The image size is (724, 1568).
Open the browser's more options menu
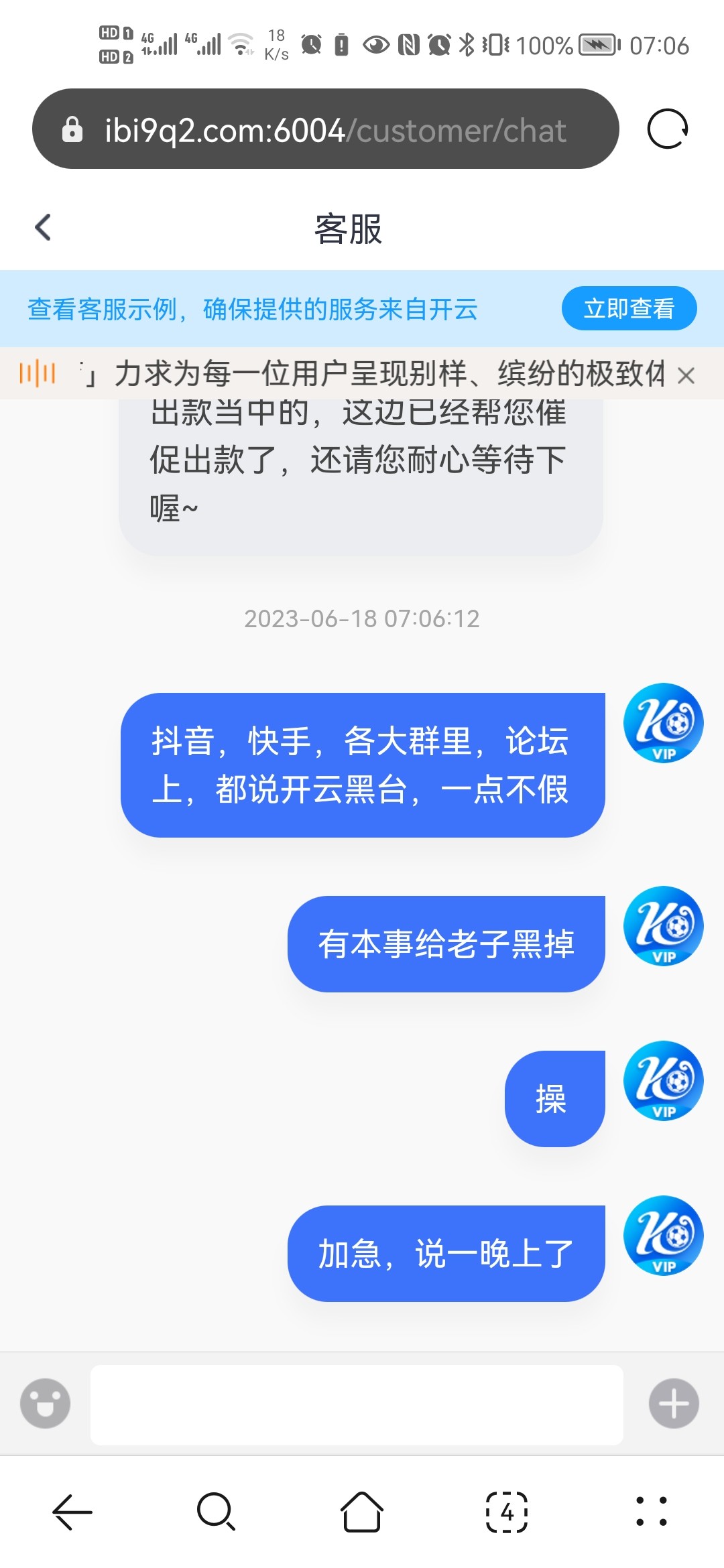pos(651,1512)
